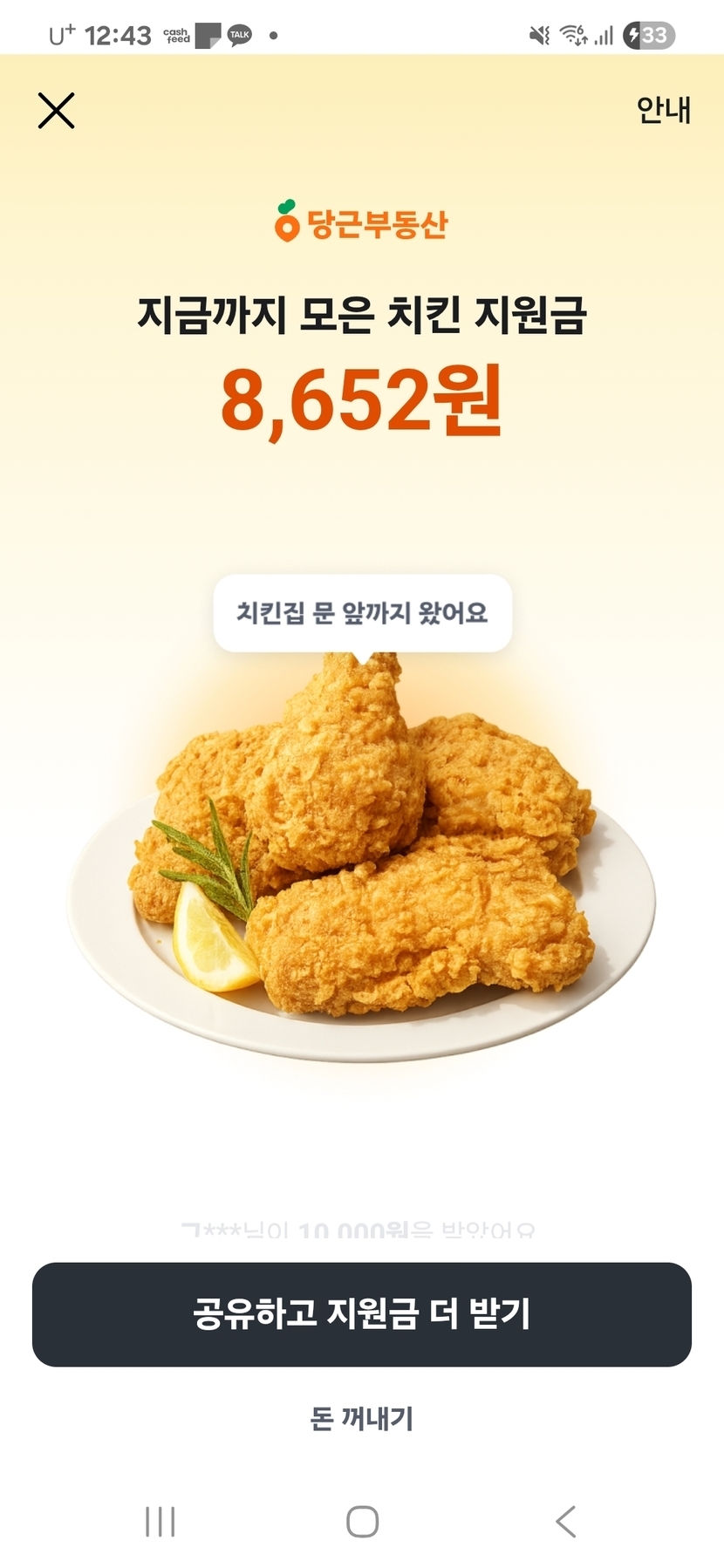Tap 공유하고 지원금 더 받기 button
The height and width of the screenshot is (1568, 724).
(x=362, y=1313)
